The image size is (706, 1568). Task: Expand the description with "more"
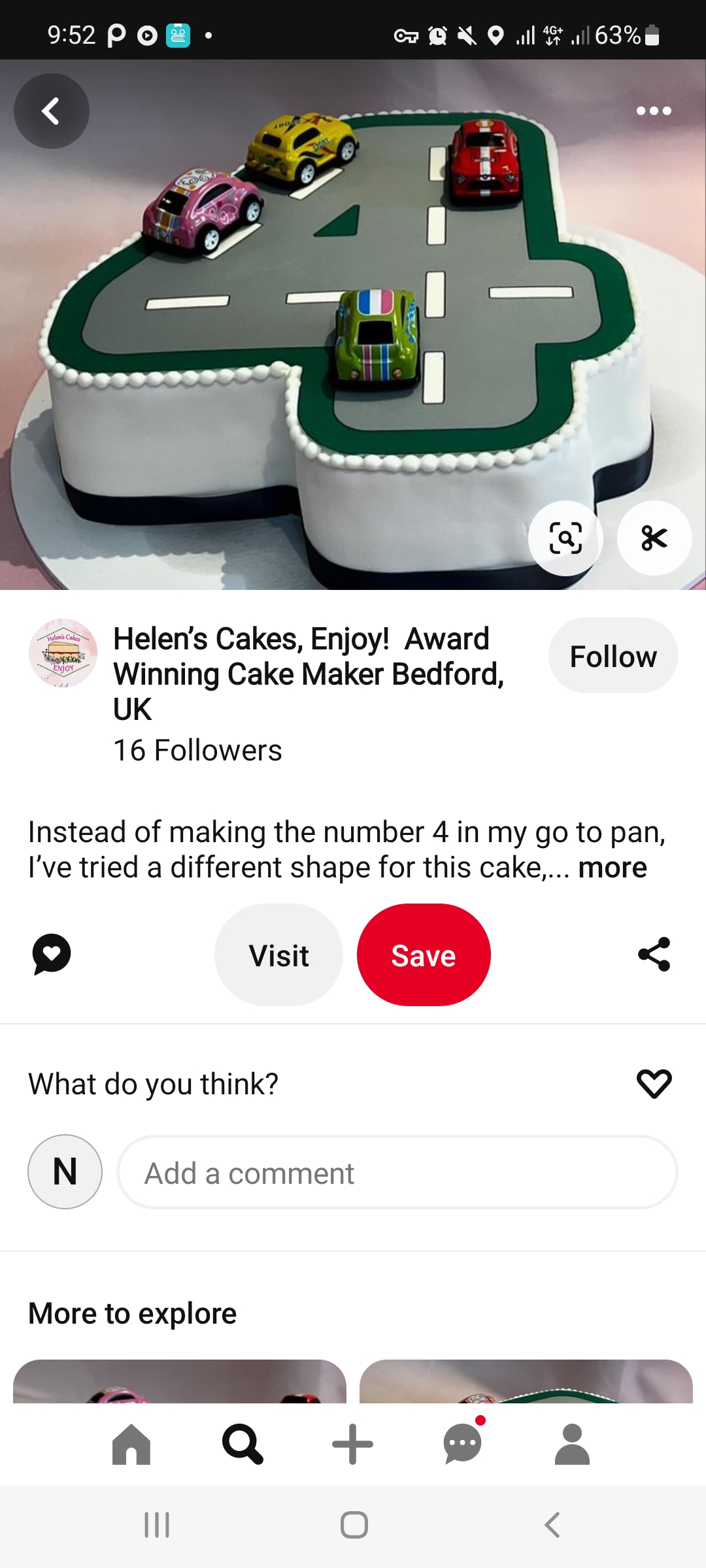(x=613, y=868)
